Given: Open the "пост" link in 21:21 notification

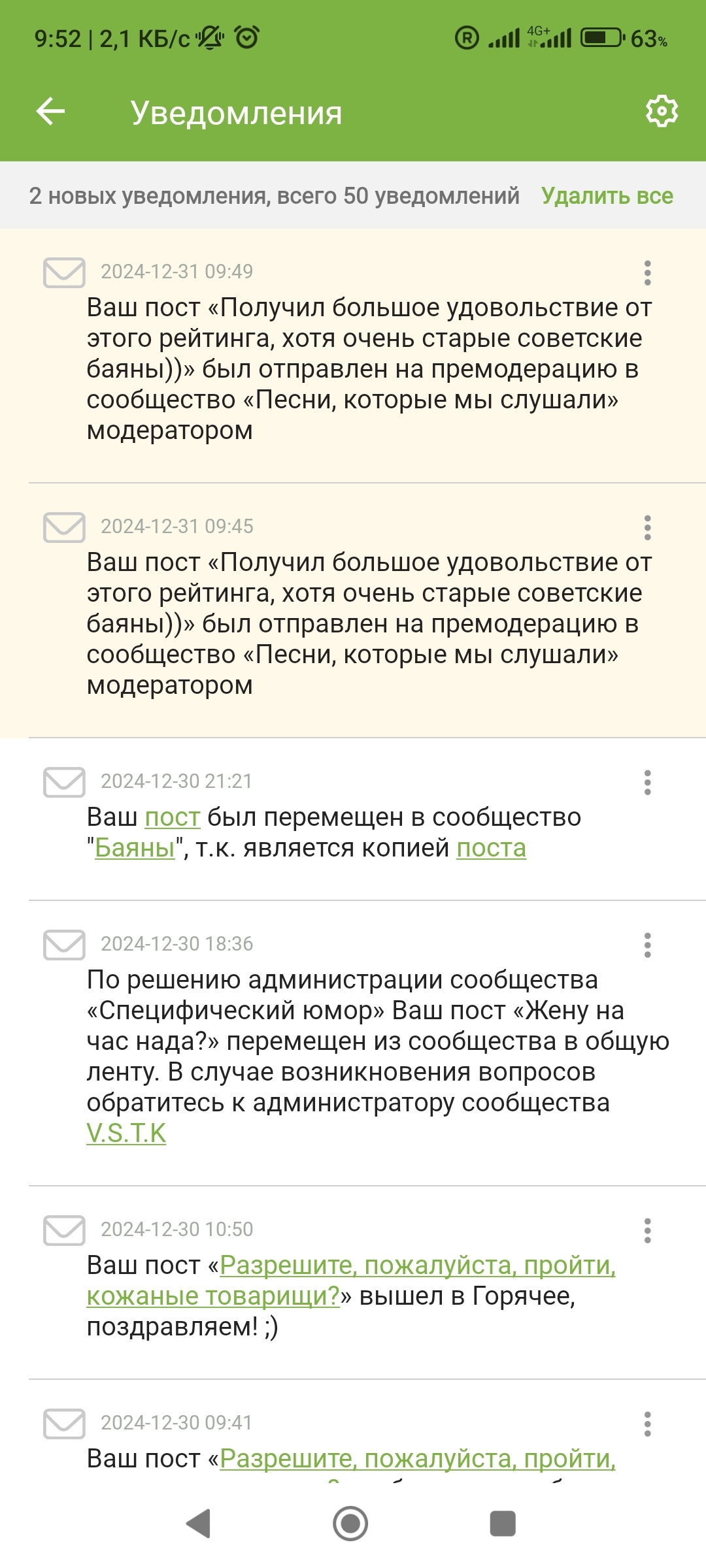Looking at the screenshot, I should [172, 817].
